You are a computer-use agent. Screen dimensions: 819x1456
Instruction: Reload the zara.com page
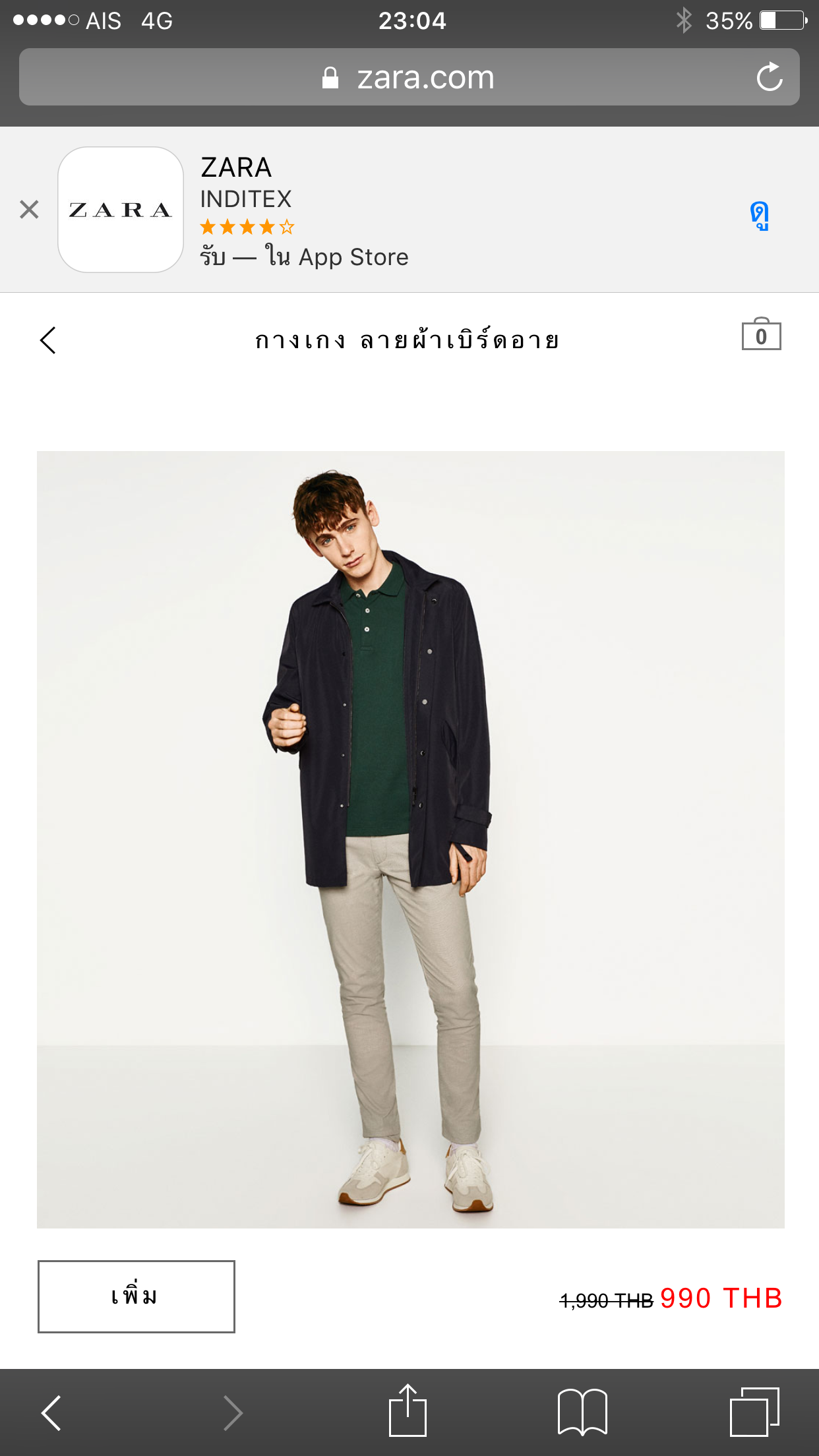click(x=769, y=78)
